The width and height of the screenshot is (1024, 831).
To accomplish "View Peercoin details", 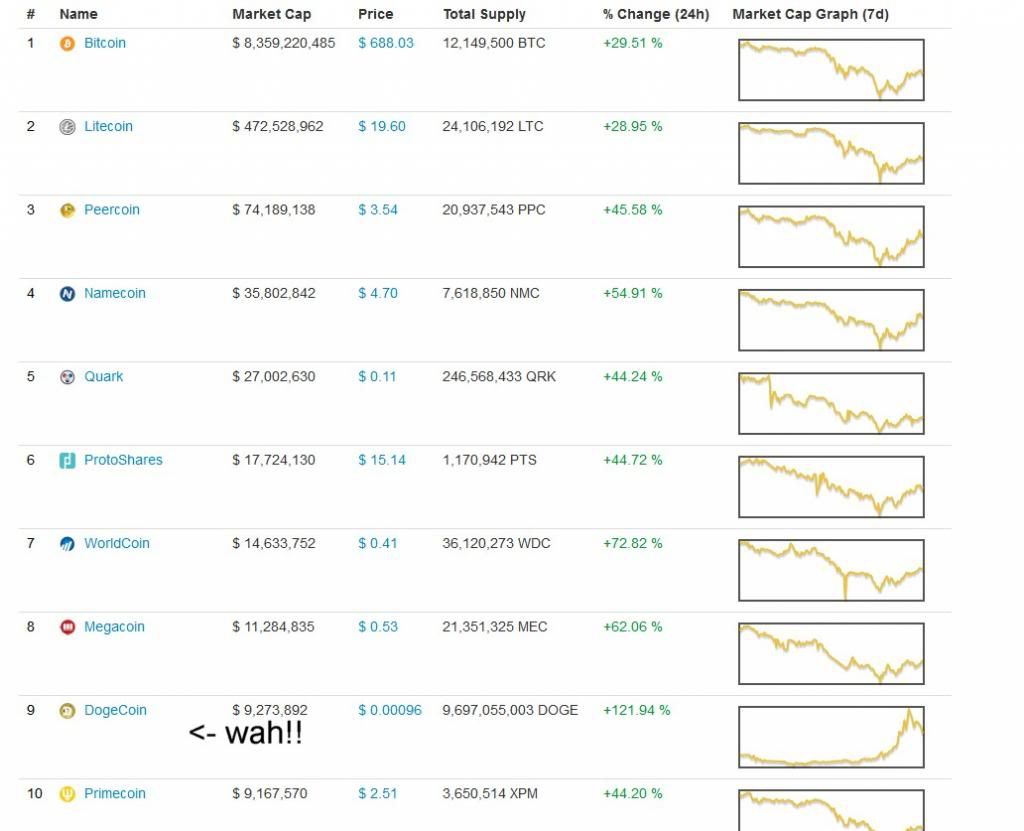I will click(111, 210).
